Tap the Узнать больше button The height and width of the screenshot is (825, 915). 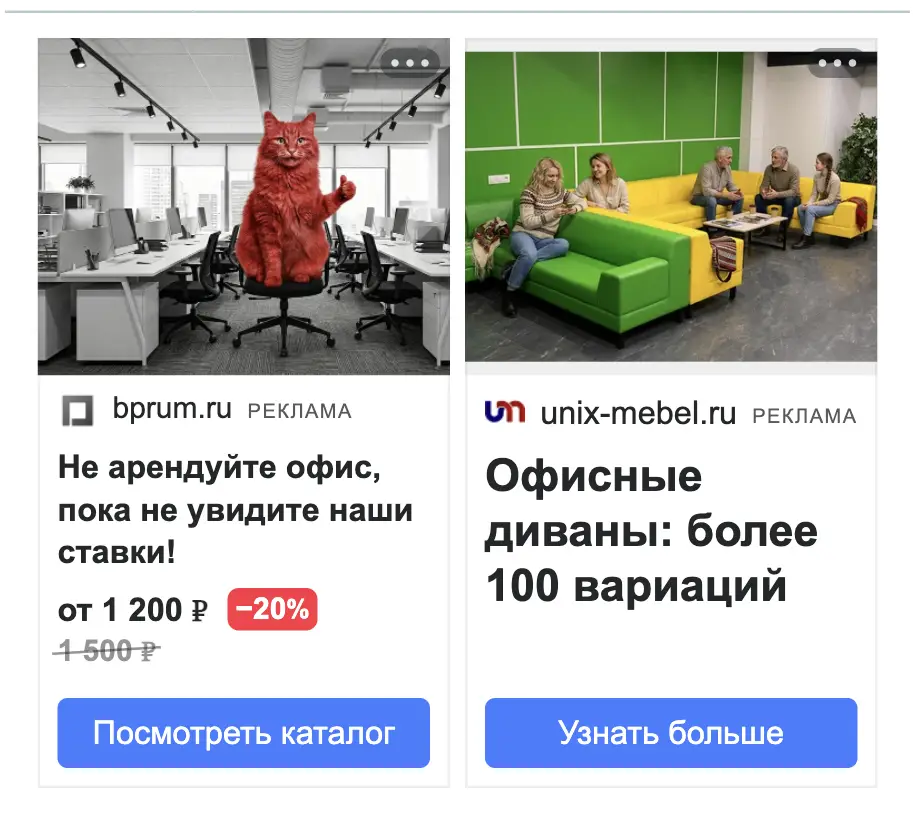[x=671, y=733]
